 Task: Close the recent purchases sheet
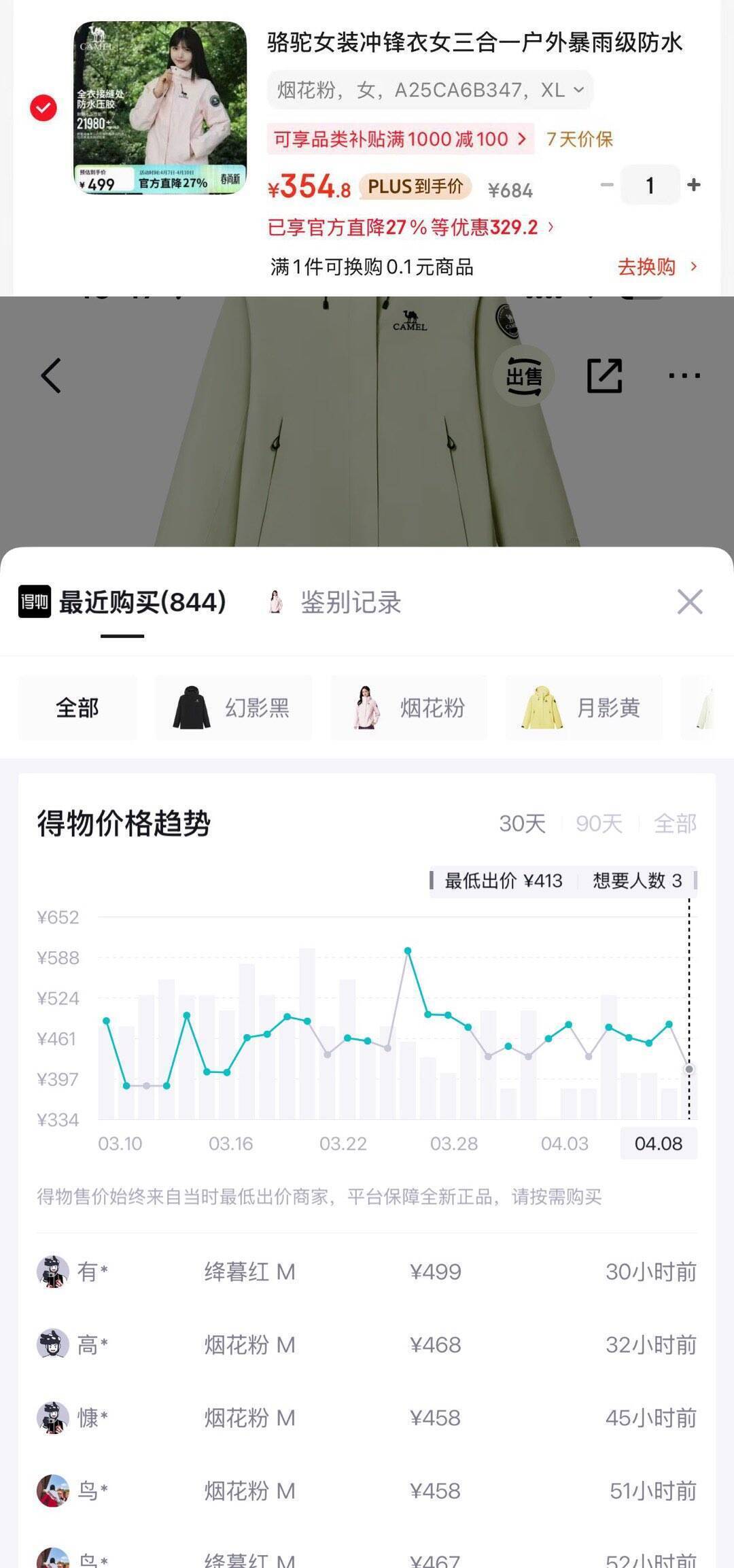click(x=690, y=602)
